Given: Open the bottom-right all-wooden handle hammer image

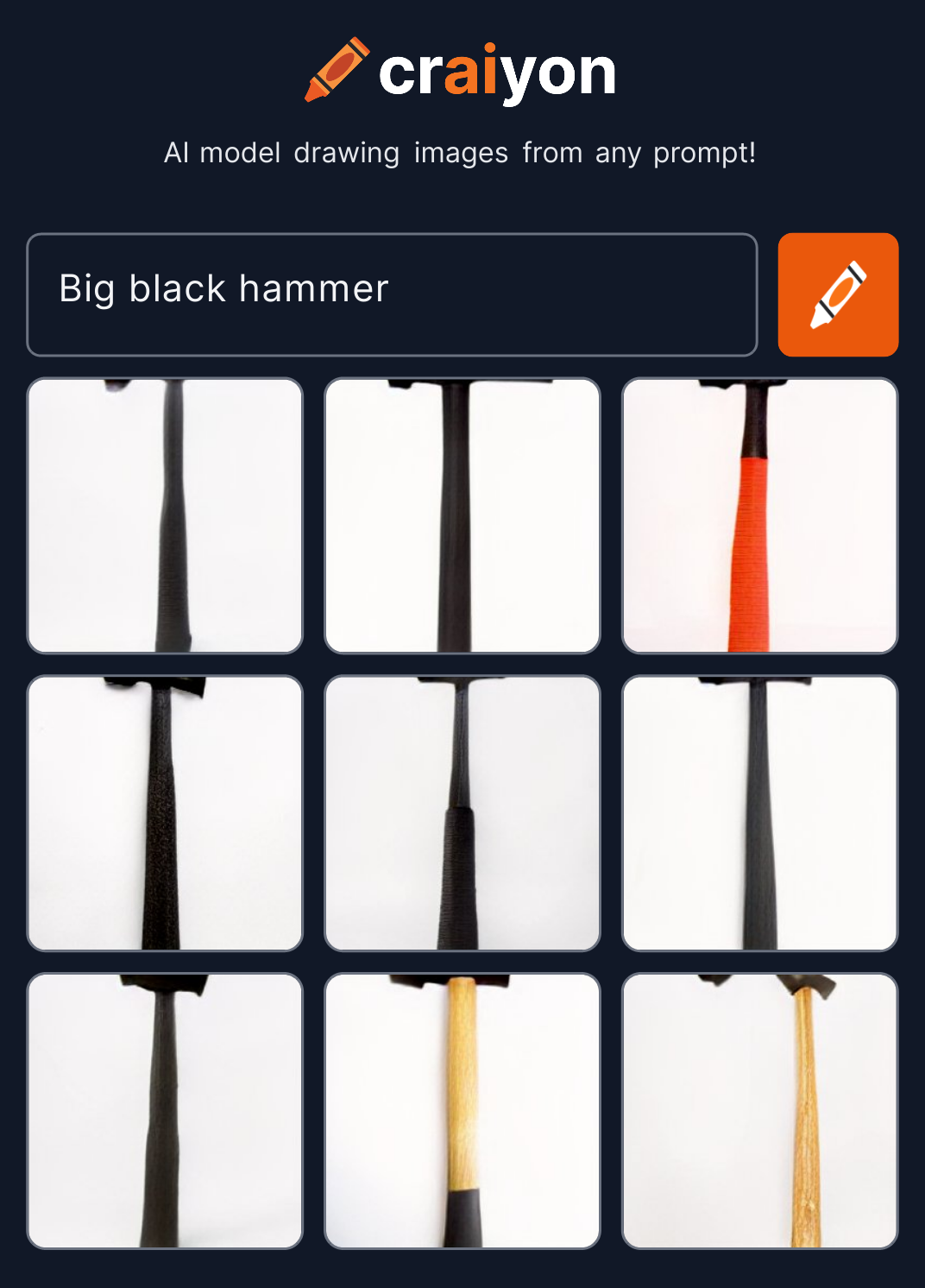Looking at the screenshot, I should coord(759,1110).
